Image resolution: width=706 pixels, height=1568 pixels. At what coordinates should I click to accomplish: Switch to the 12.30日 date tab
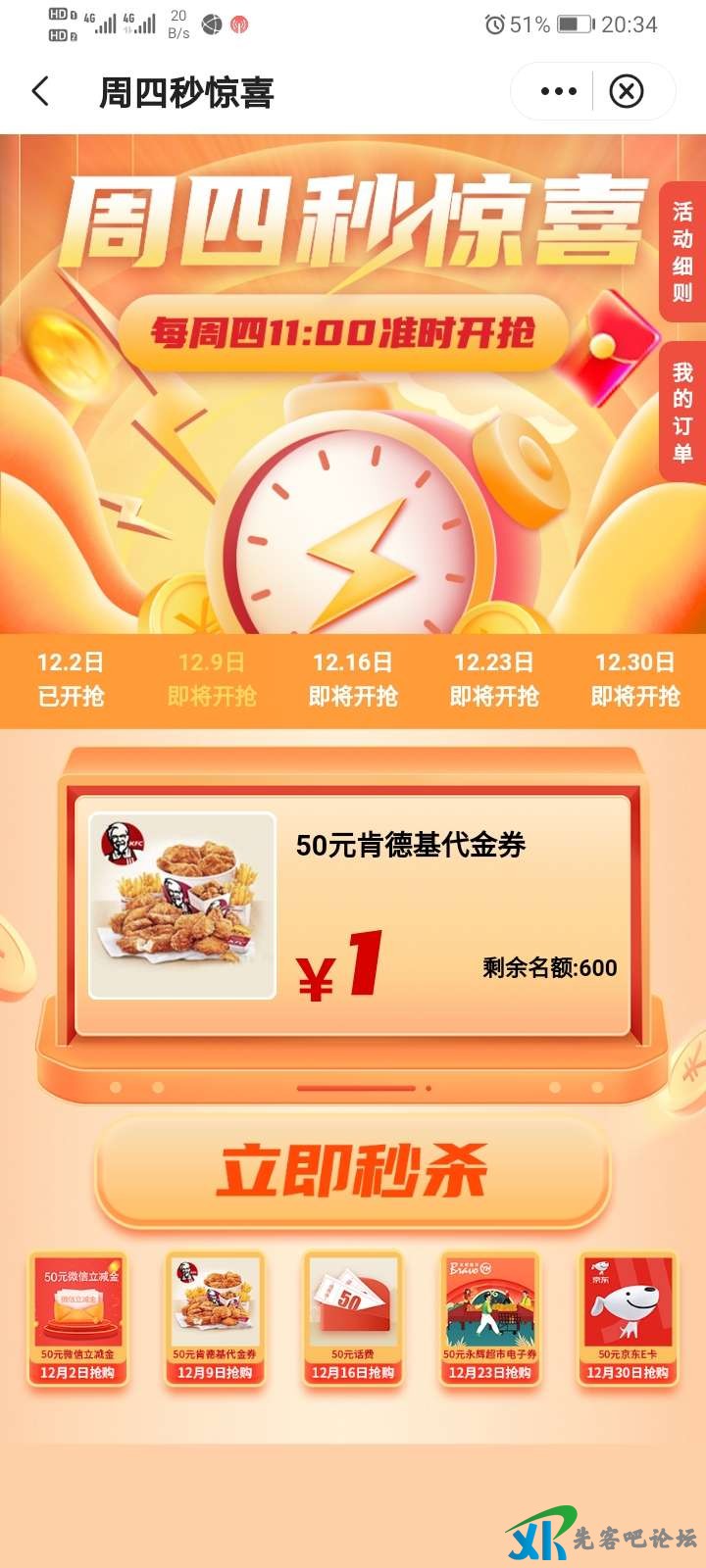[635, 679]
